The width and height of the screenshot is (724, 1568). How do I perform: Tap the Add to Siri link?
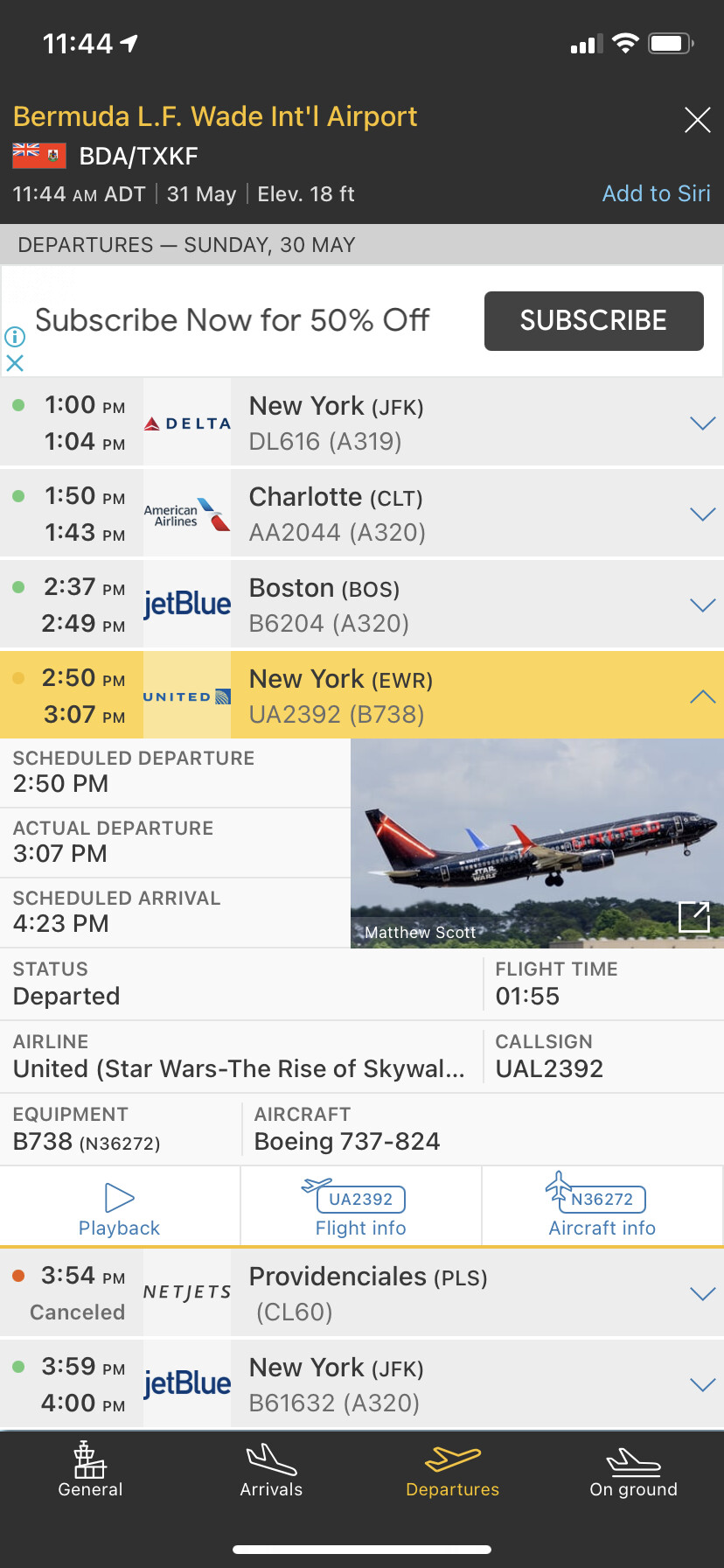coord(656,193)
